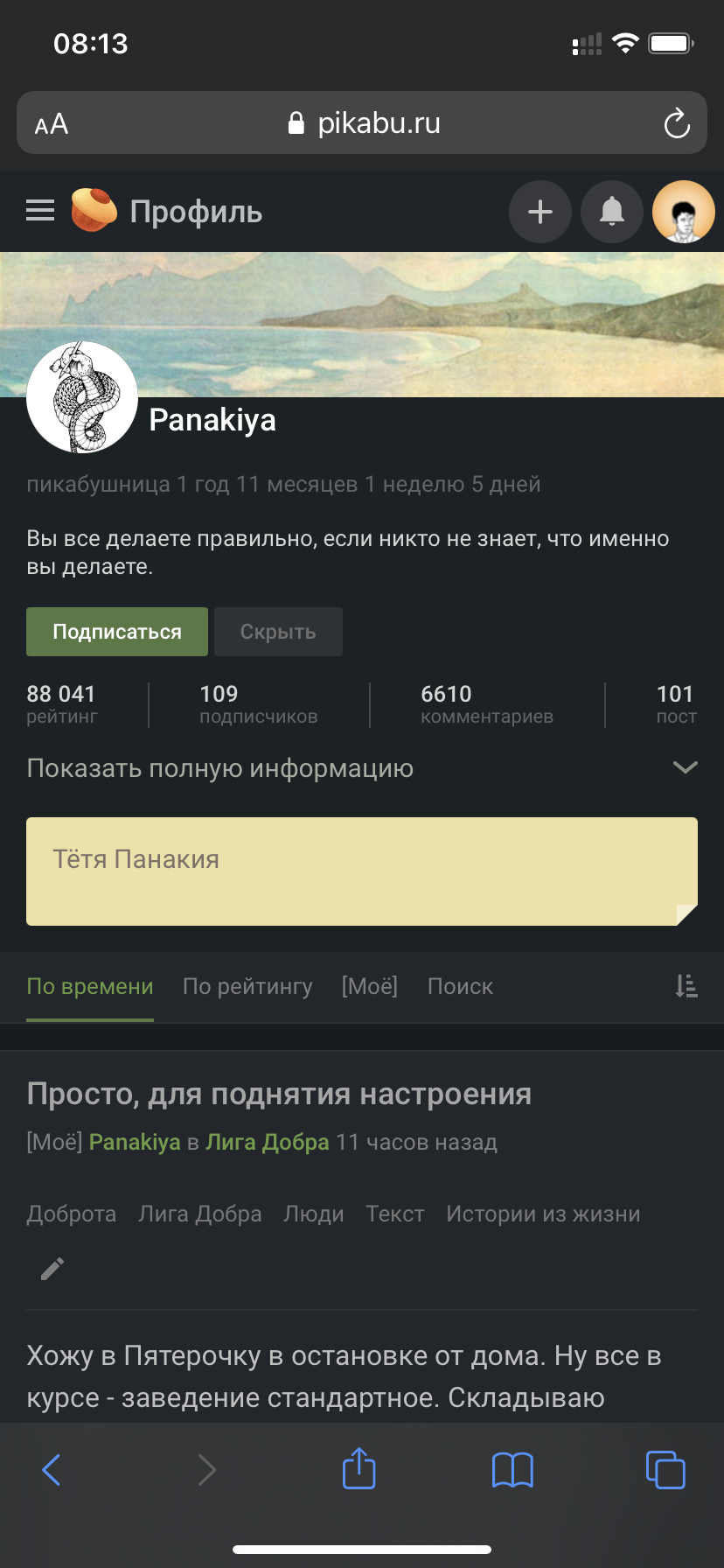Viewport: 724px width, 1568px height.
Task: Hide this user with Скрыть
Action: (x=278, y=632)
